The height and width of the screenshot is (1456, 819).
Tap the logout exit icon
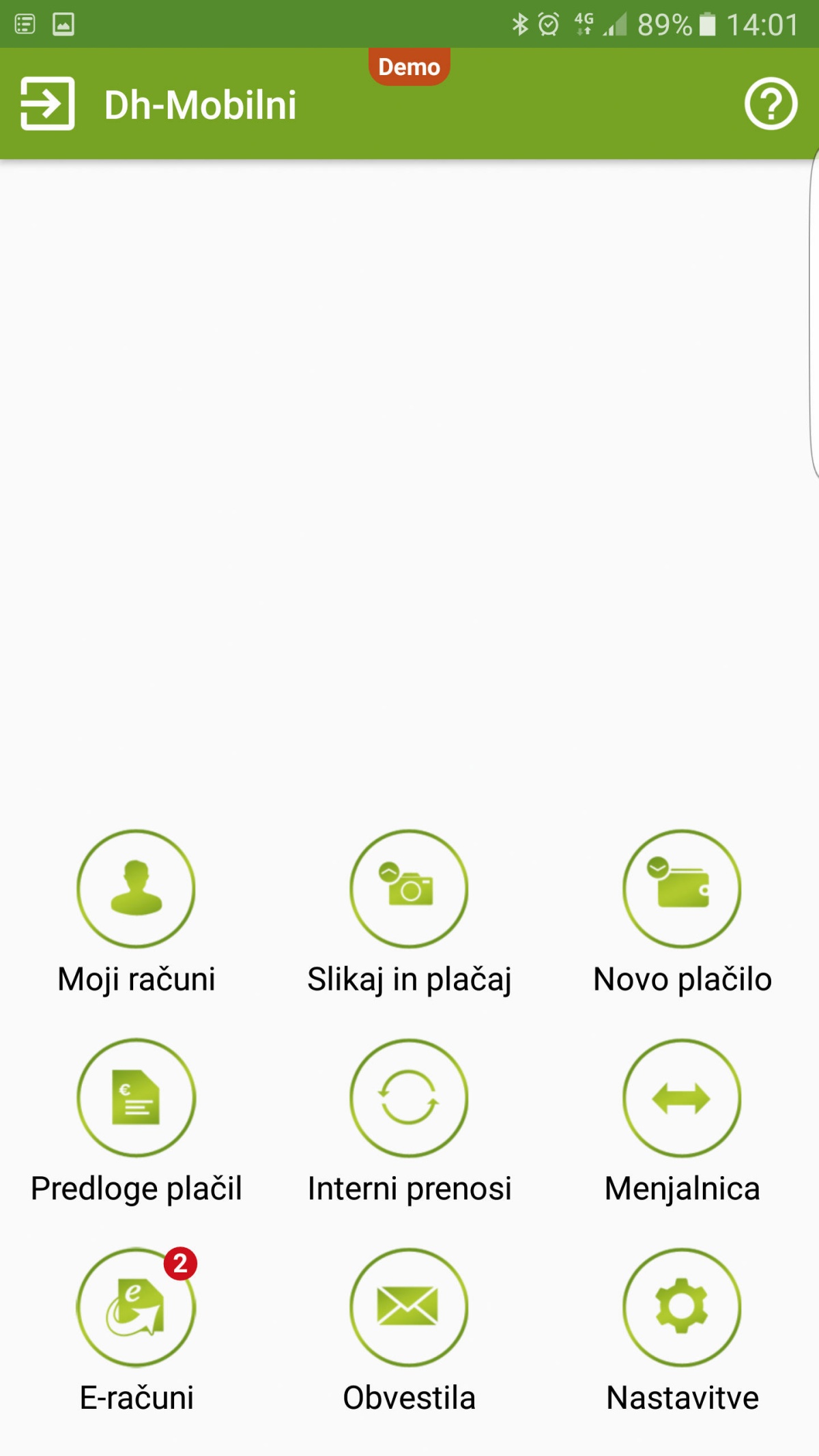click(x=47, y=104)
